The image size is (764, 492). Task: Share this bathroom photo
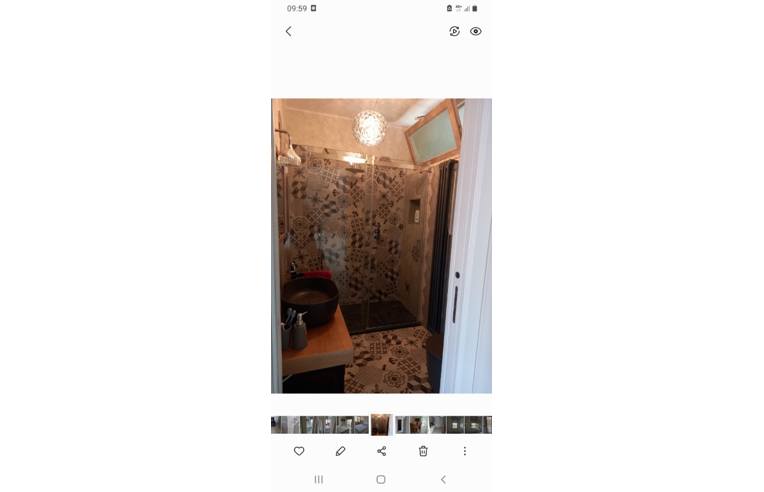pyautogui.click(x=381, y=451)
